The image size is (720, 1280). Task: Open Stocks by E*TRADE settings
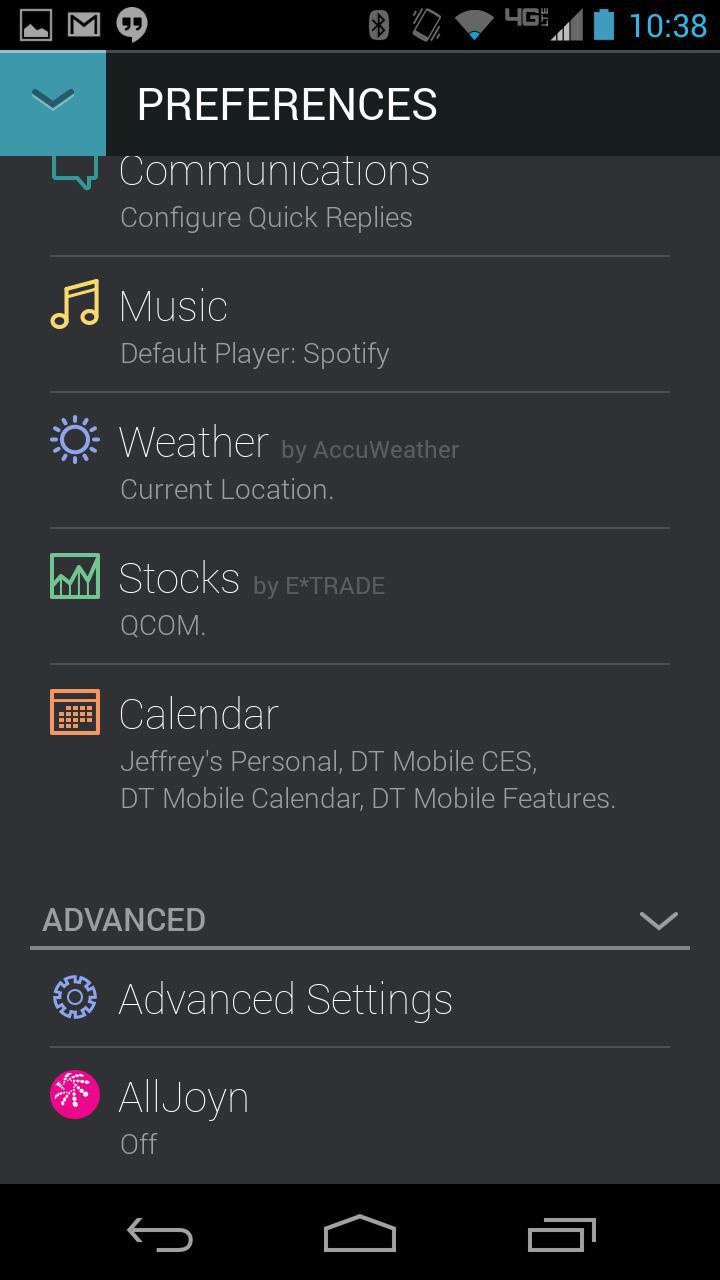coord(360,597)
